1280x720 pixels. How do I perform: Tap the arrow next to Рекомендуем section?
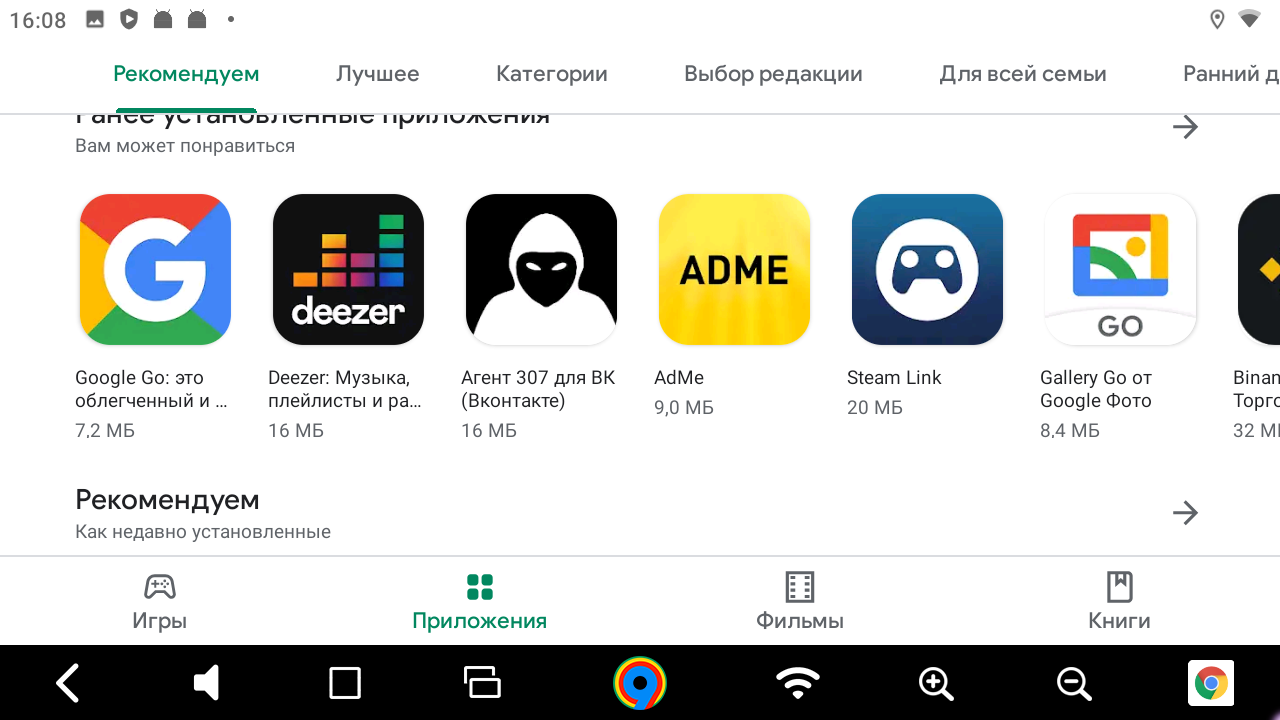pos(1185,513)
